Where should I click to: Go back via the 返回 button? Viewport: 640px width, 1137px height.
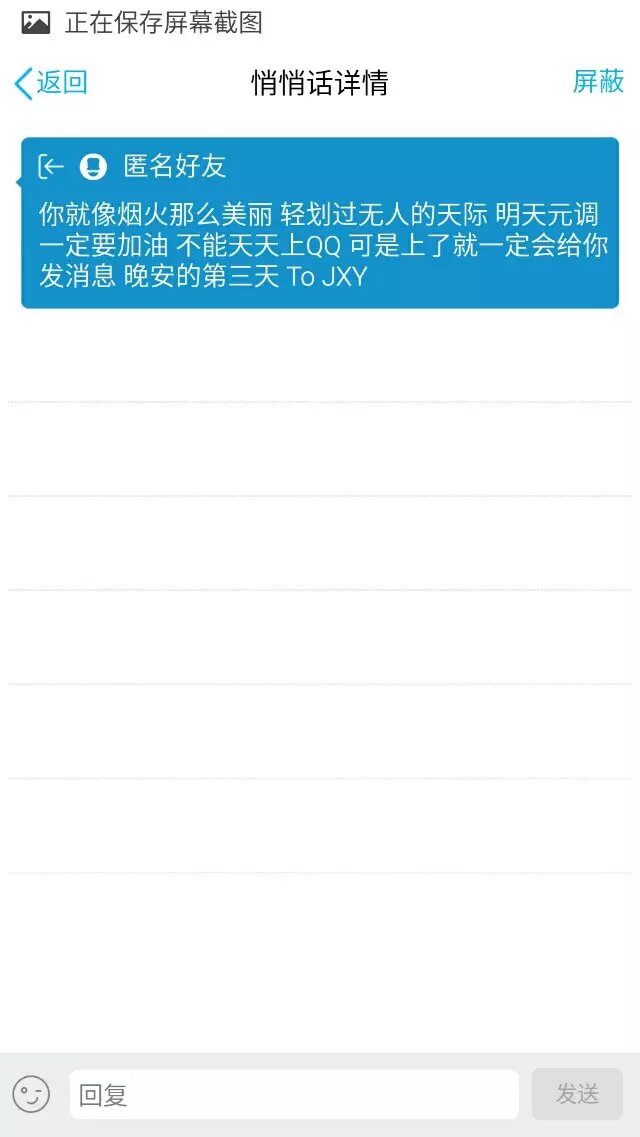52,83
